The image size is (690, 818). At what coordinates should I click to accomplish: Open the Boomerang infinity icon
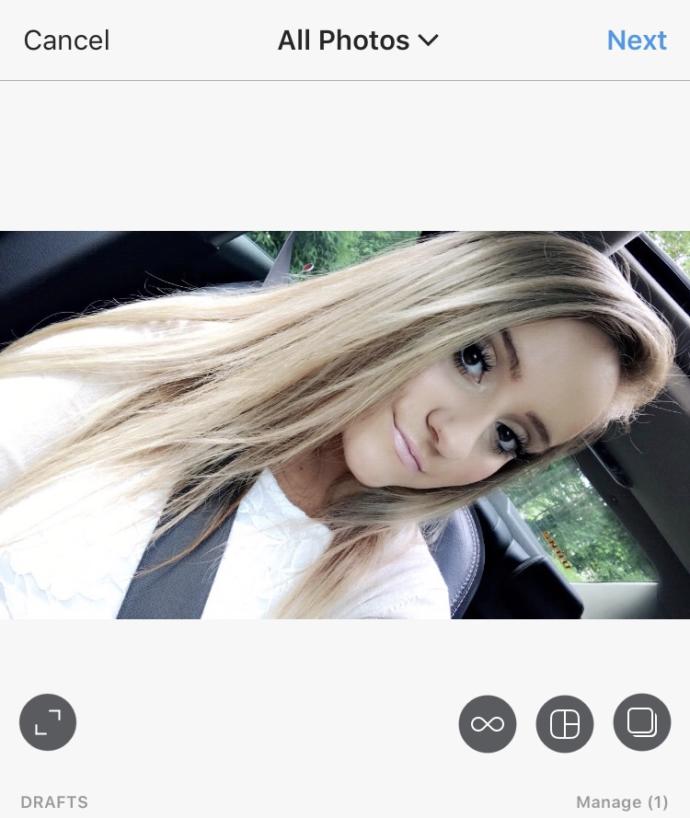(x=488, y=724)
